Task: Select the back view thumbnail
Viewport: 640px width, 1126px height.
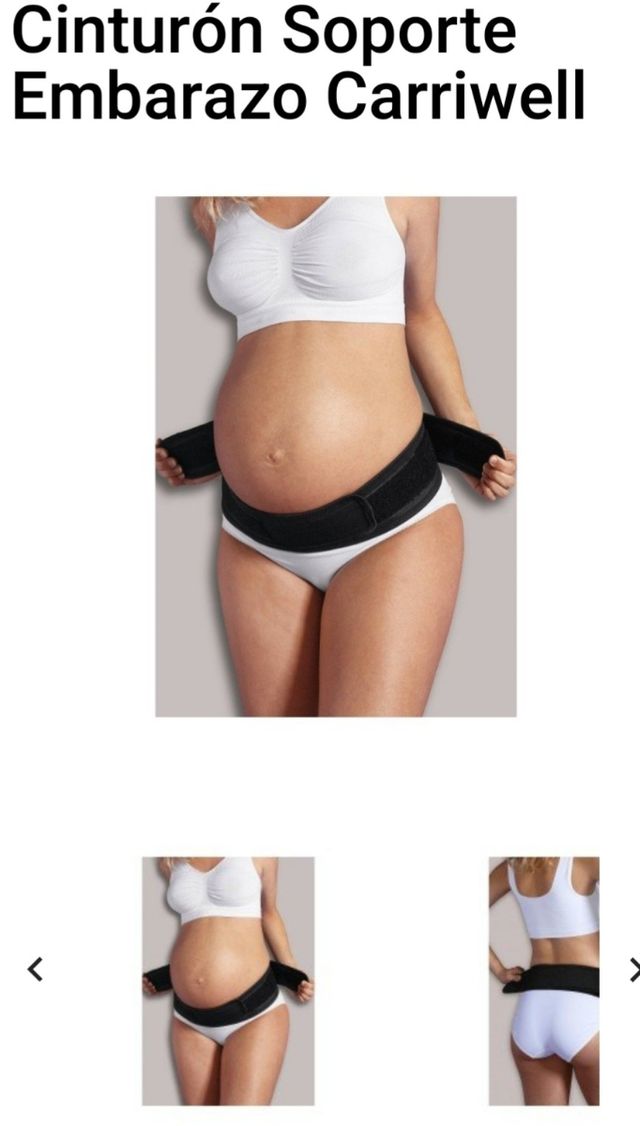Action: (x=544, y=980)
